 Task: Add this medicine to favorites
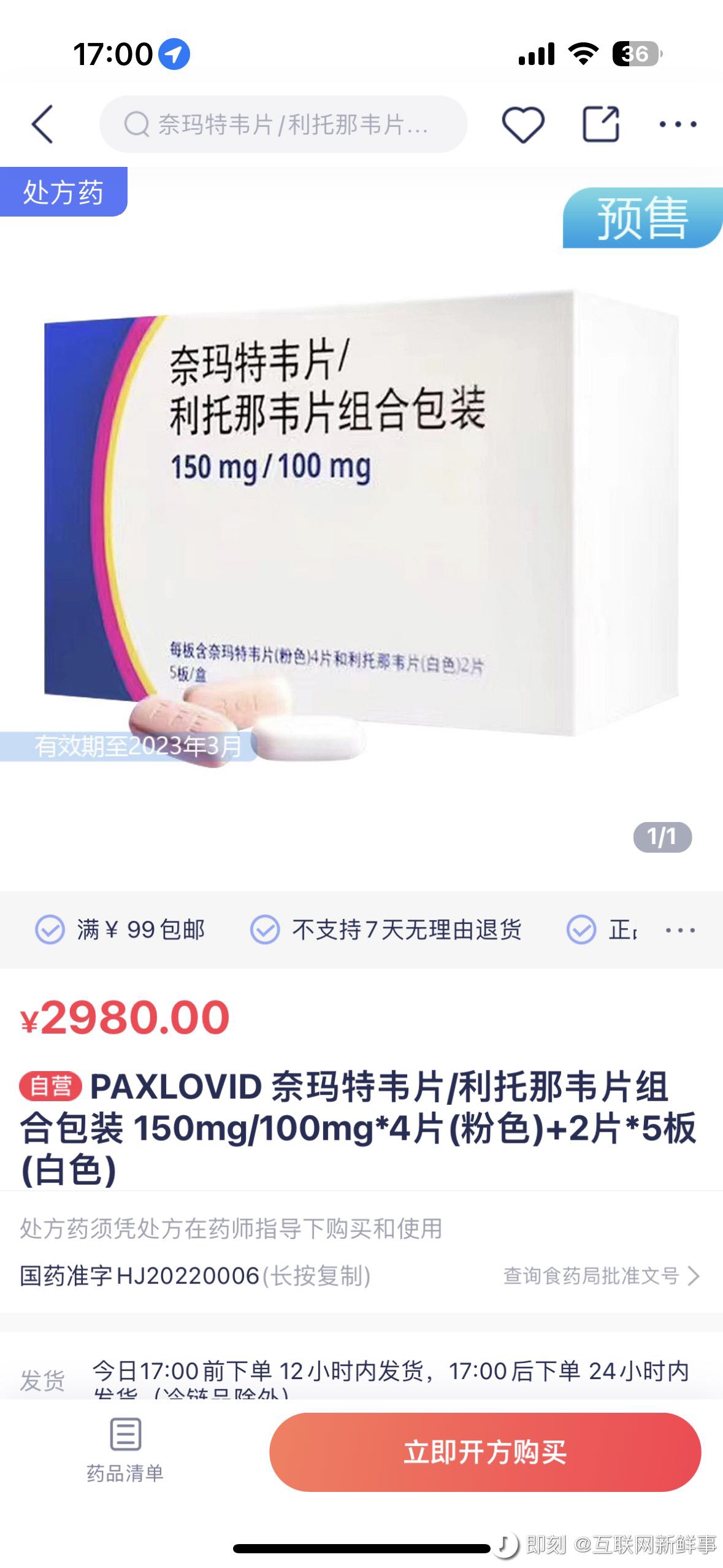point(522,125)
